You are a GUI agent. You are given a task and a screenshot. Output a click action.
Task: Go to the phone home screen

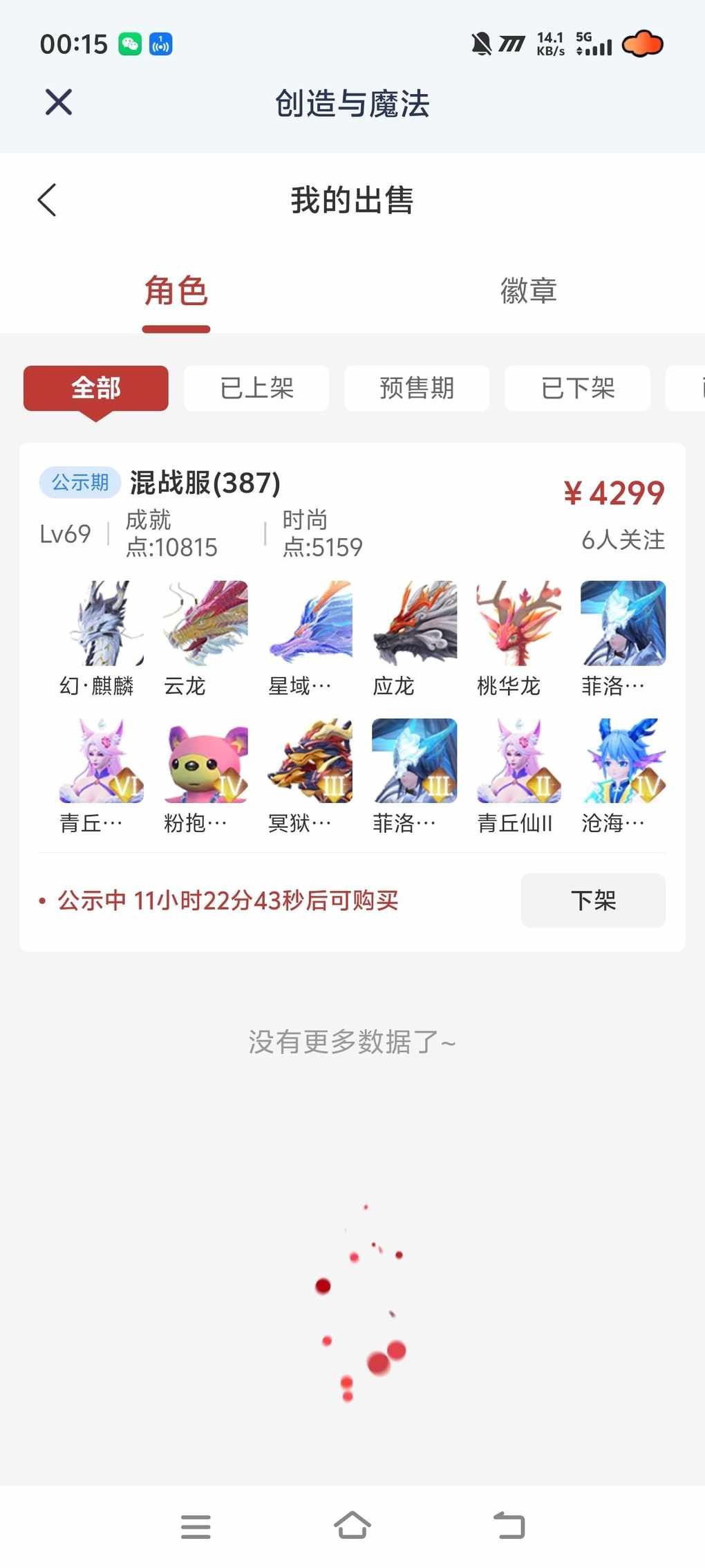click(352, 1525)
